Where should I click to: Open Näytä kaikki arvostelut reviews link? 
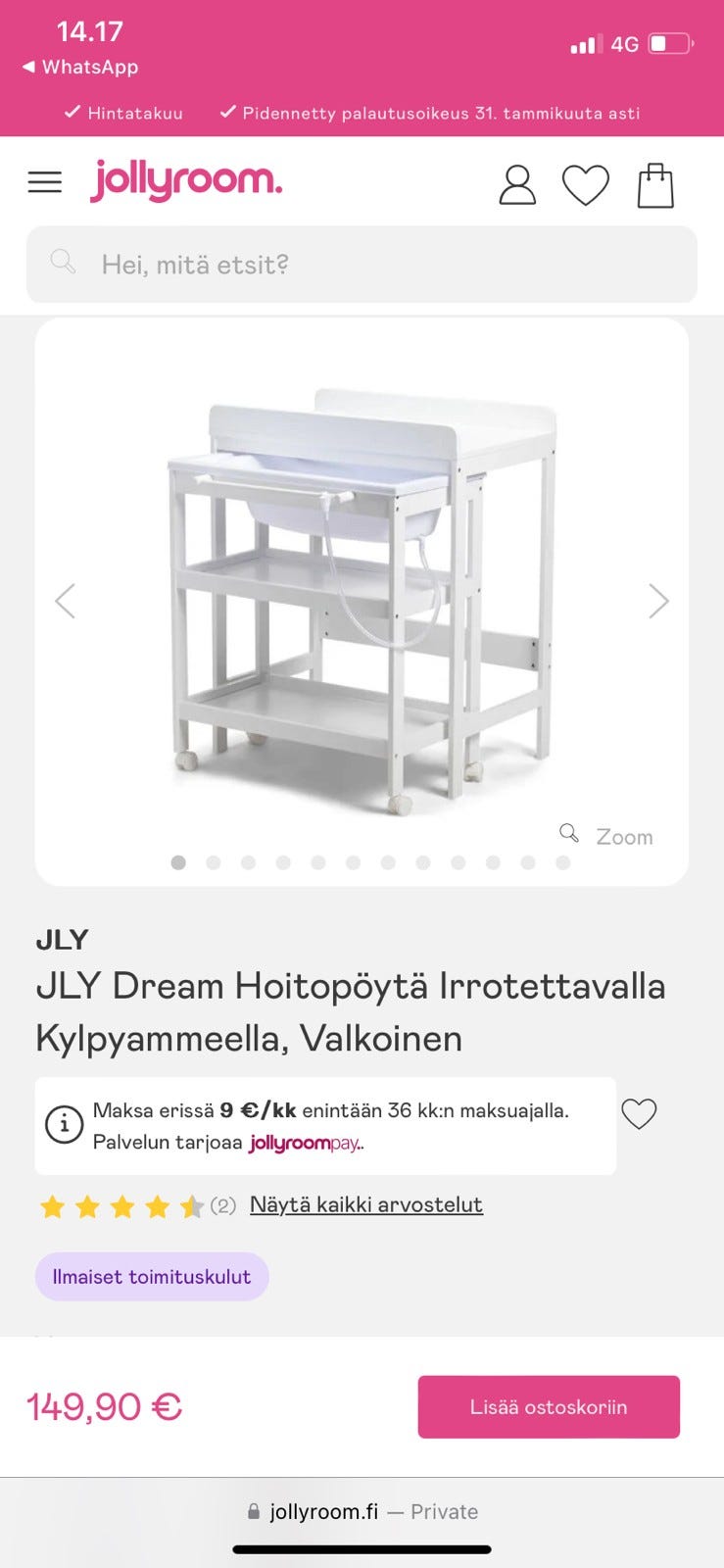[364, 1204]
